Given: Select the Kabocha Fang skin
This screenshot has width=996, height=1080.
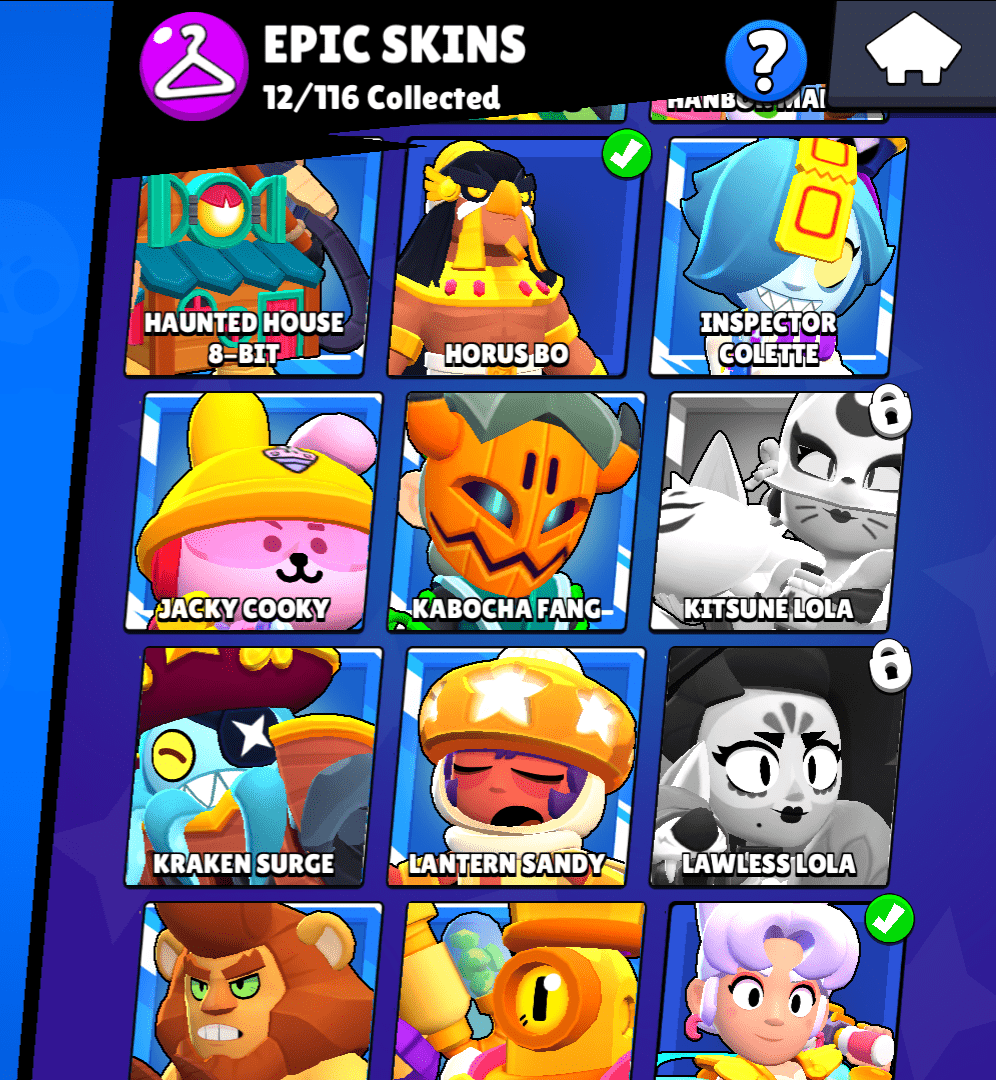Looking at the screenshot, I should coord(515,512).
